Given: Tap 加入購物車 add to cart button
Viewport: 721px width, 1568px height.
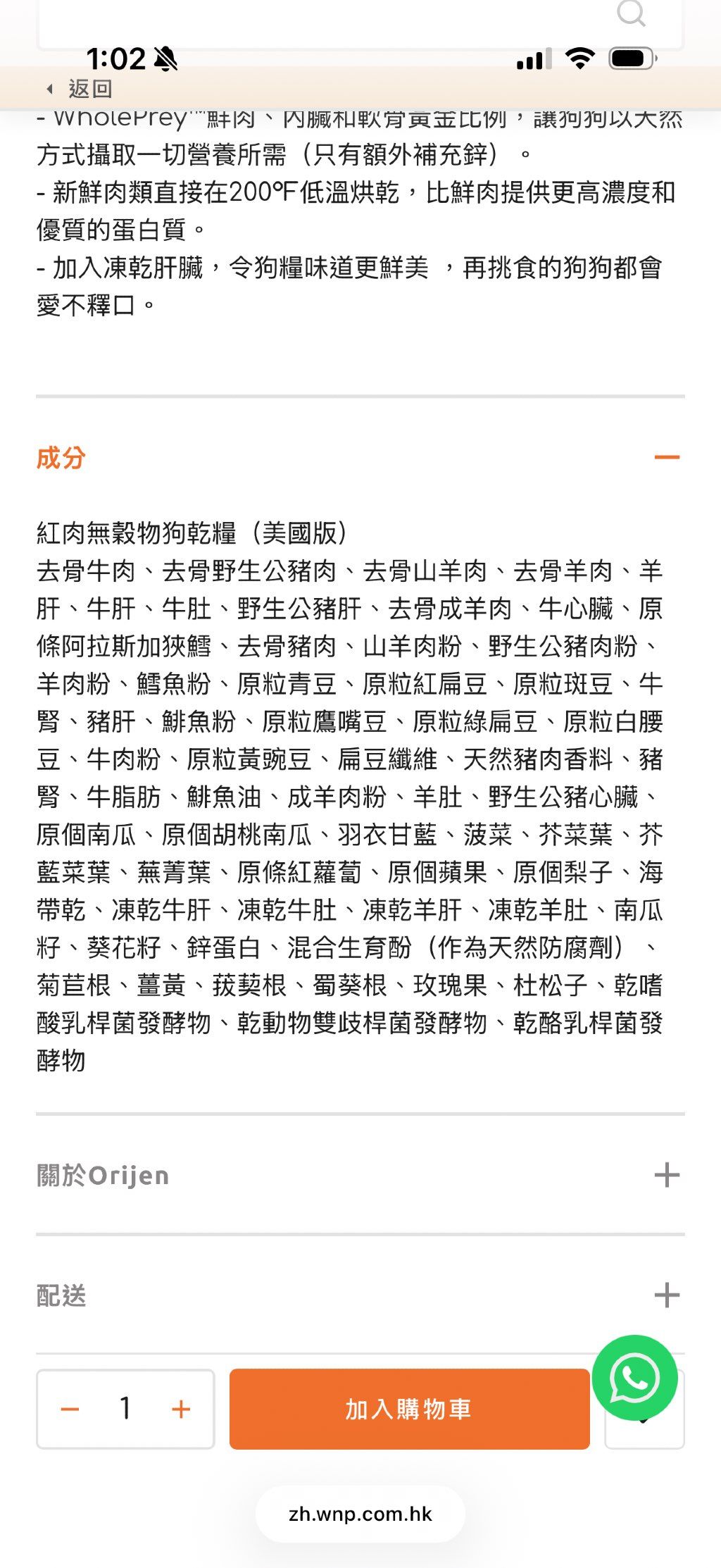Looking at the screenshot, I should point(409,1409).
